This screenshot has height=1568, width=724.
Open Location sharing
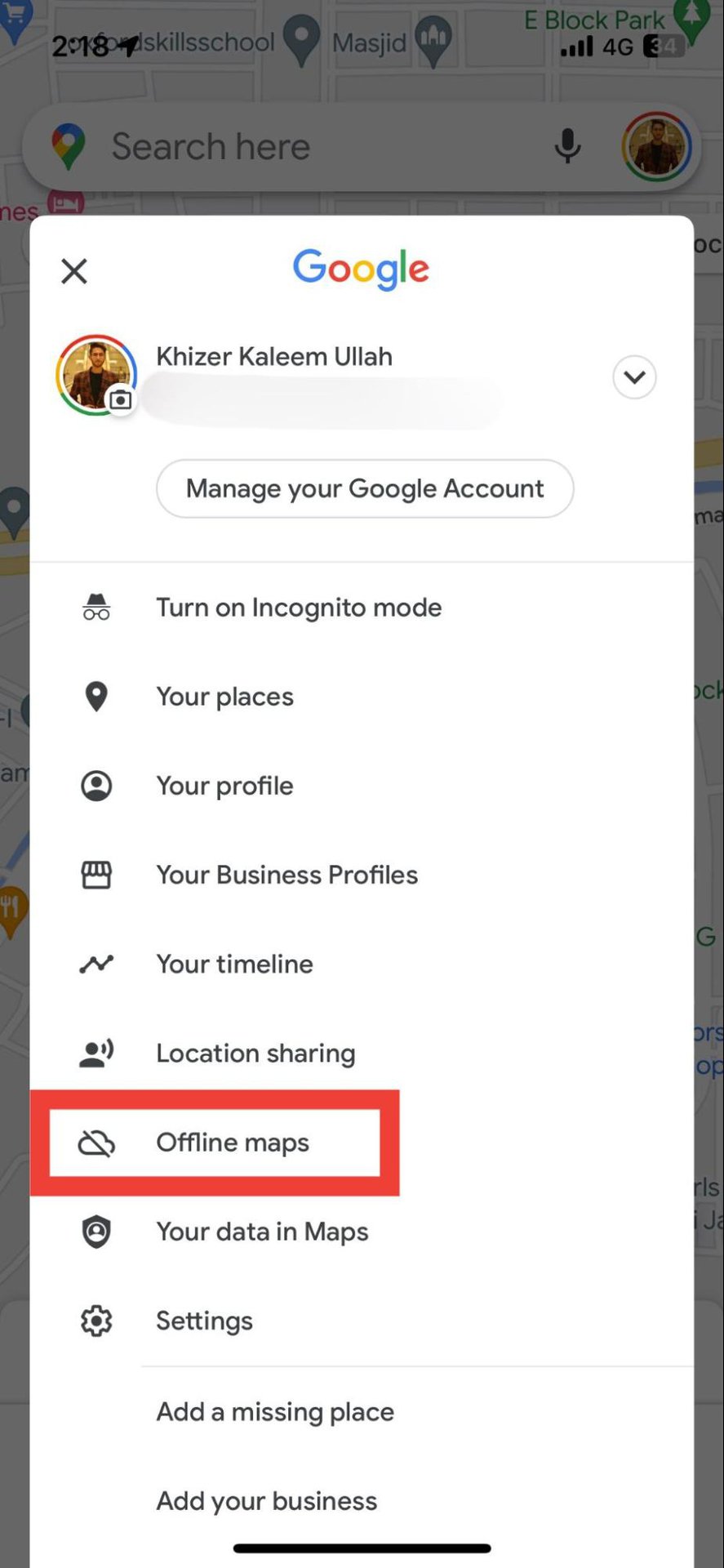(255, 1053)
